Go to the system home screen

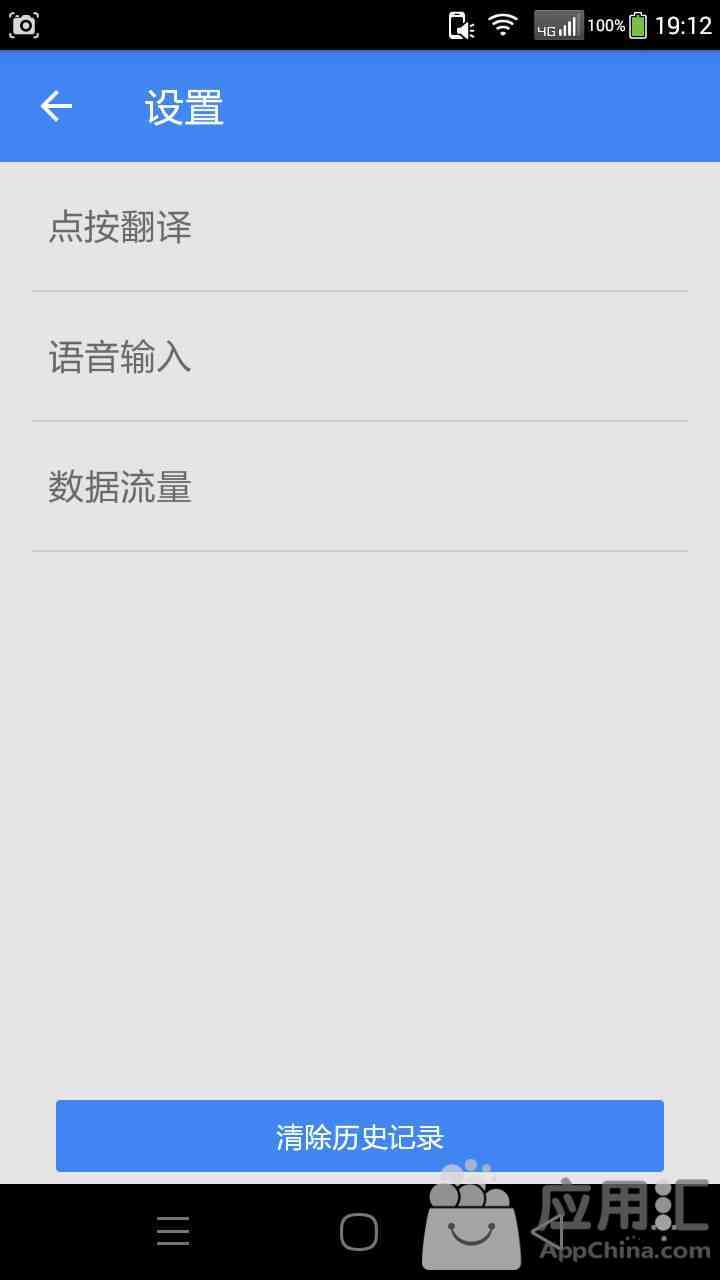[x=359, y=1232]
